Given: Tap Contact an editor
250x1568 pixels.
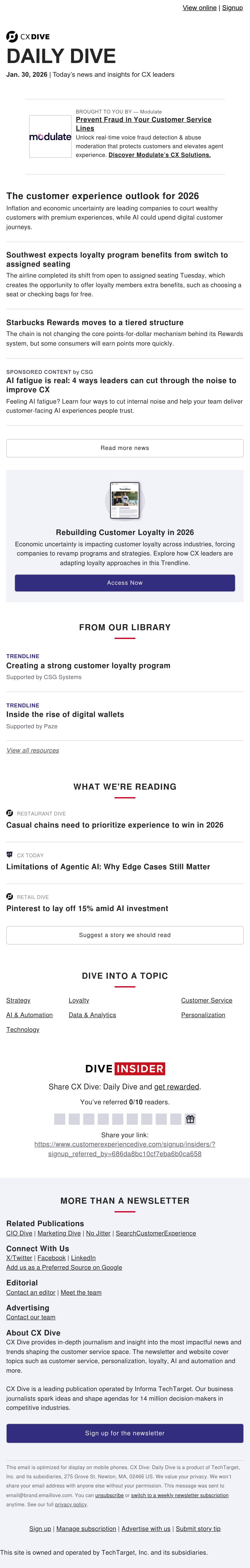Looking at the screenshot, I should point(30,1292).
